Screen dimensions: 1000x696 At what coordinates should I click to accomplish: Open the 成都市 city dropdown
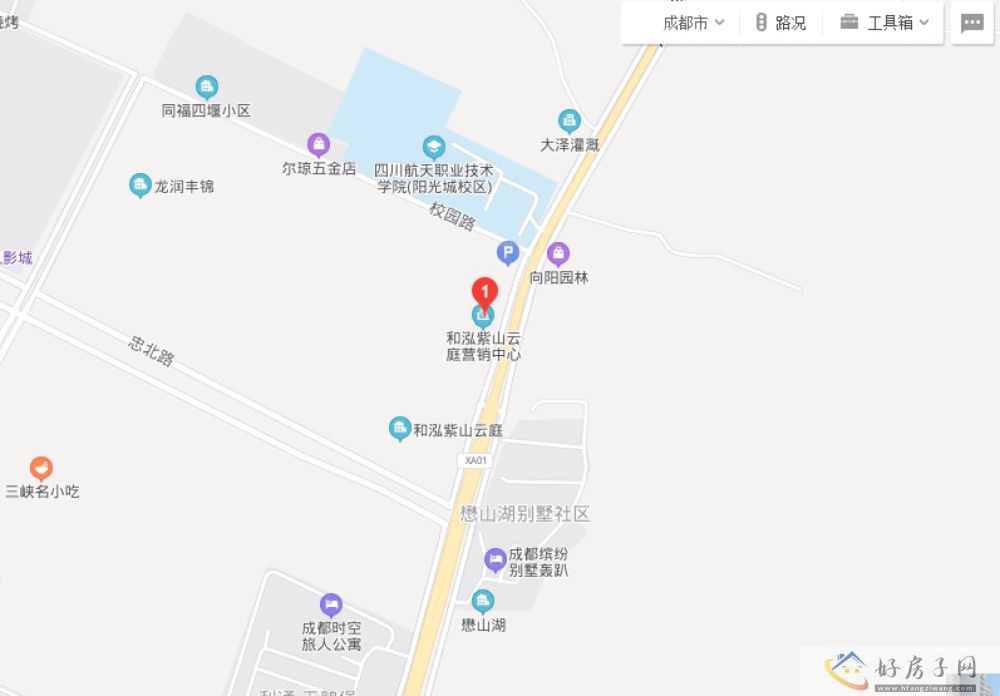(693, 22)
